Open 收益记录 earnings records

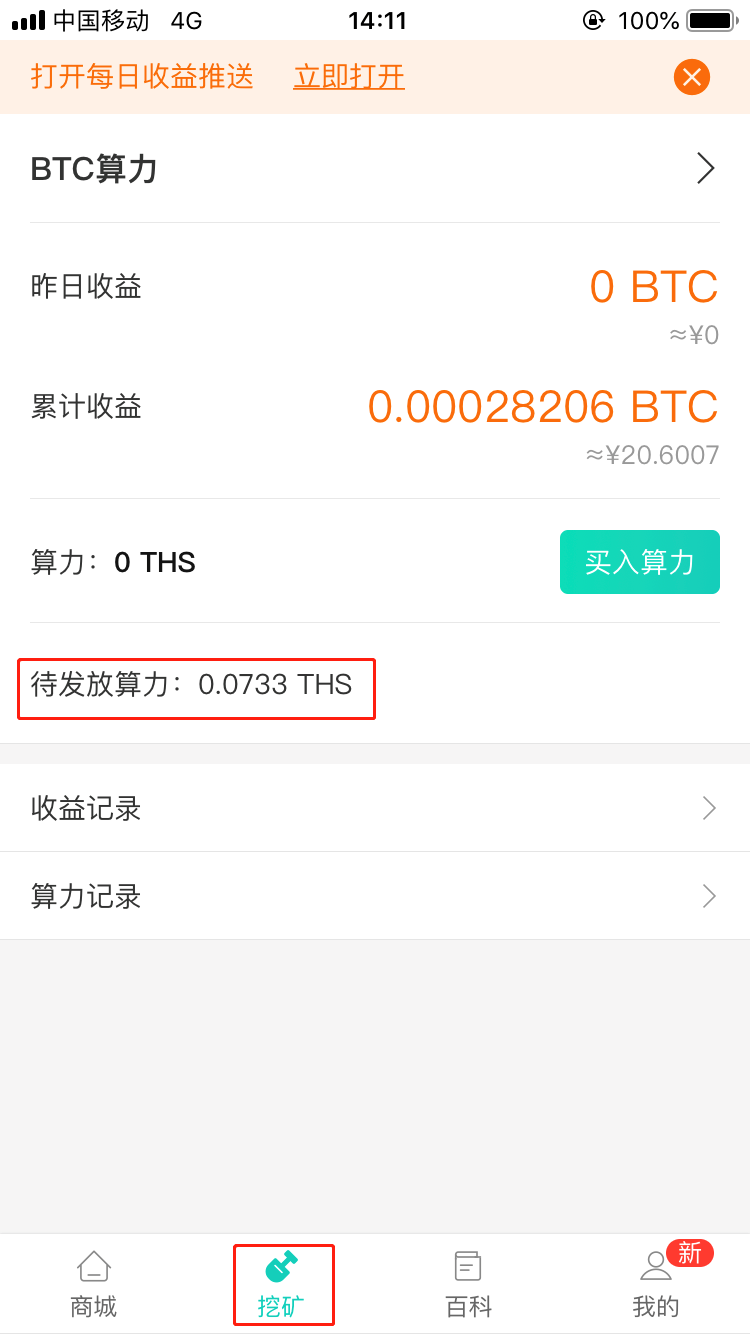point(375,808)
